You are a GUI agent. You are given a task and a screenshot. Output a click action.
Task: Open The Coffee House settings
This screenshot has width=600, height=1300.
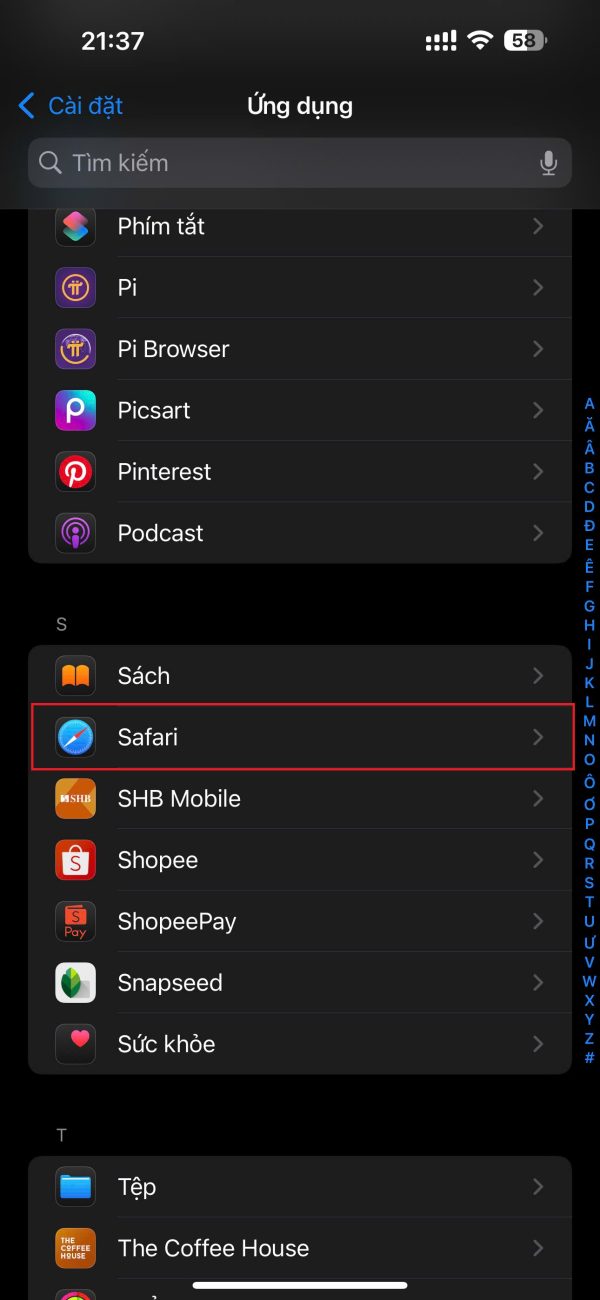(300, 1248)
